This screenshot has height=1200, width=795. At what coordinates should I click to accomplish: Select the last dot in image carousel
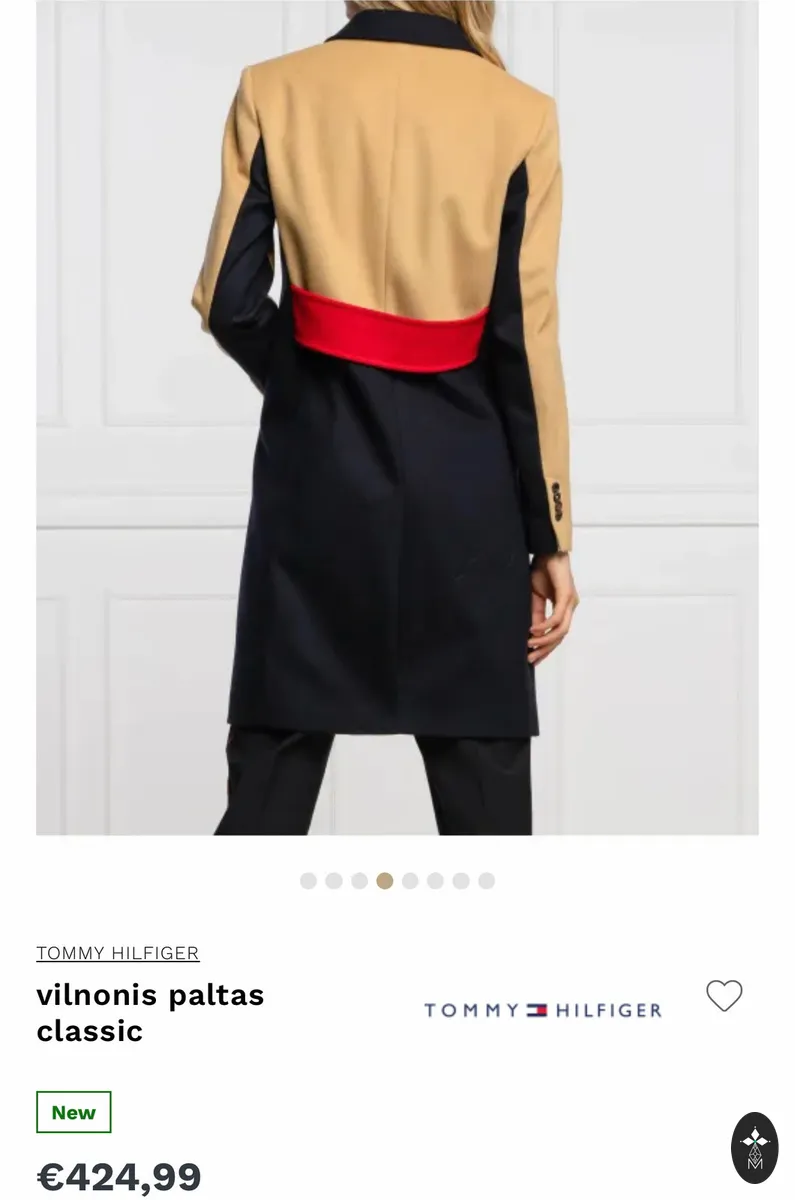click(x=486, y=881)
